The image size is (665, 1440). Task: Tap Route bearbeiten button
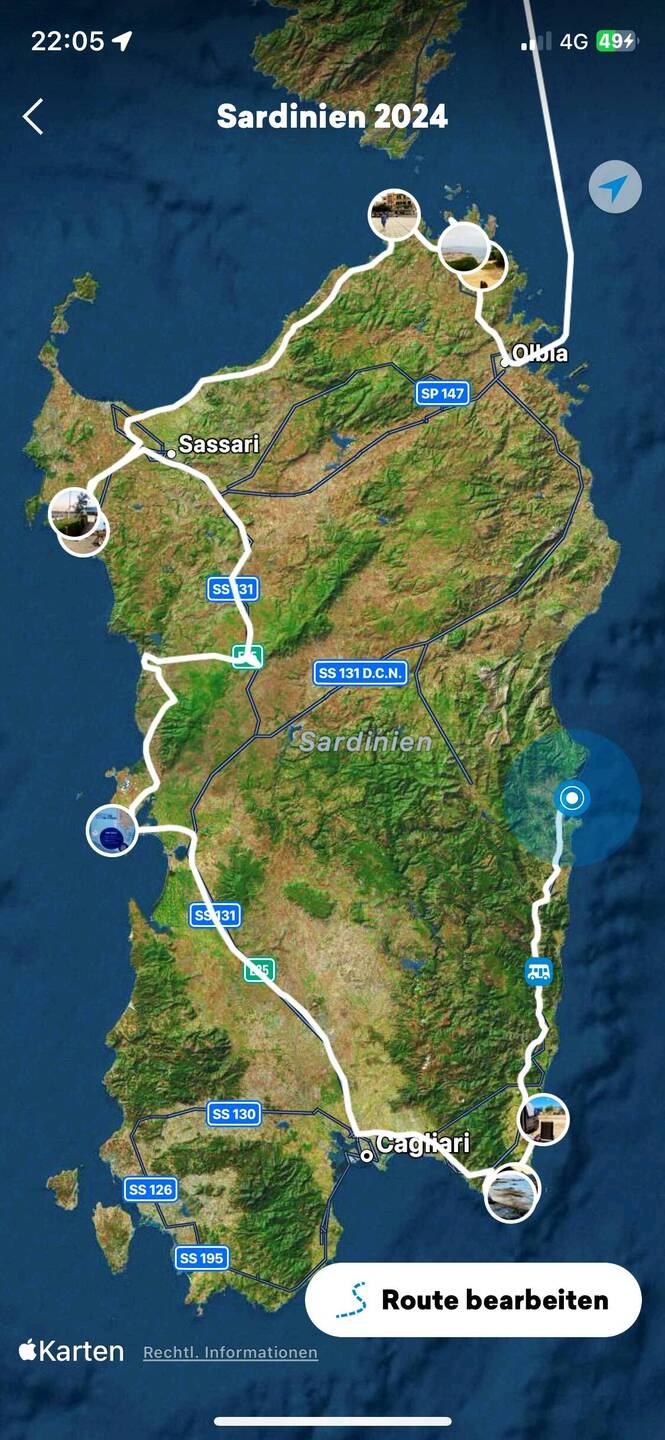(x=473, y=1299)
